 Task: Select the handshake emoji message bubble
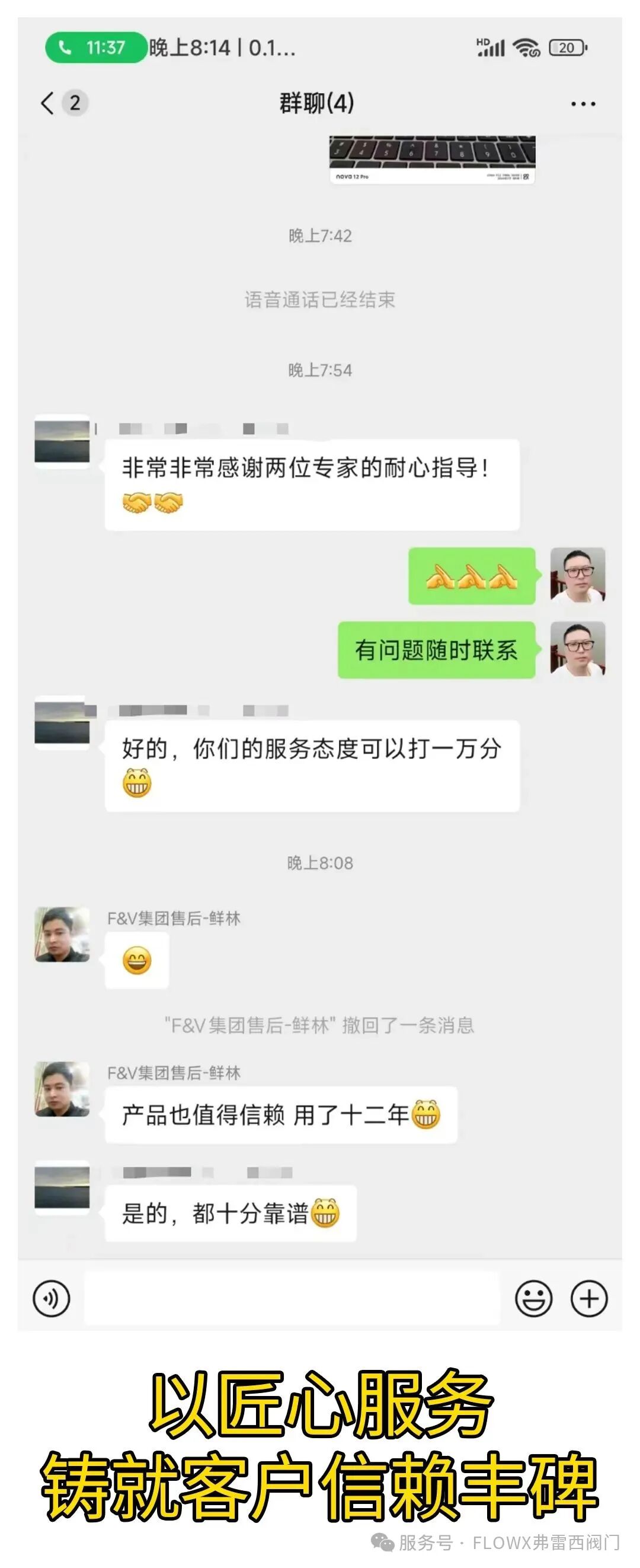tap(311, 484)
